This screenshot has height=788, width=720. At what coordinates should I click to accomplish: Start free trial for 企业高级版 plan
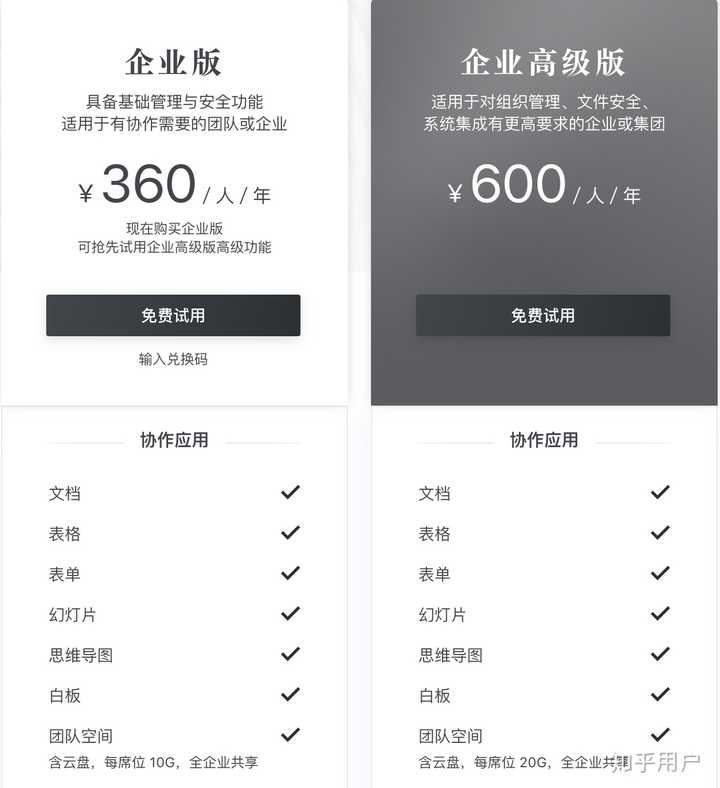pyautogui.click(x=543, y=315)
